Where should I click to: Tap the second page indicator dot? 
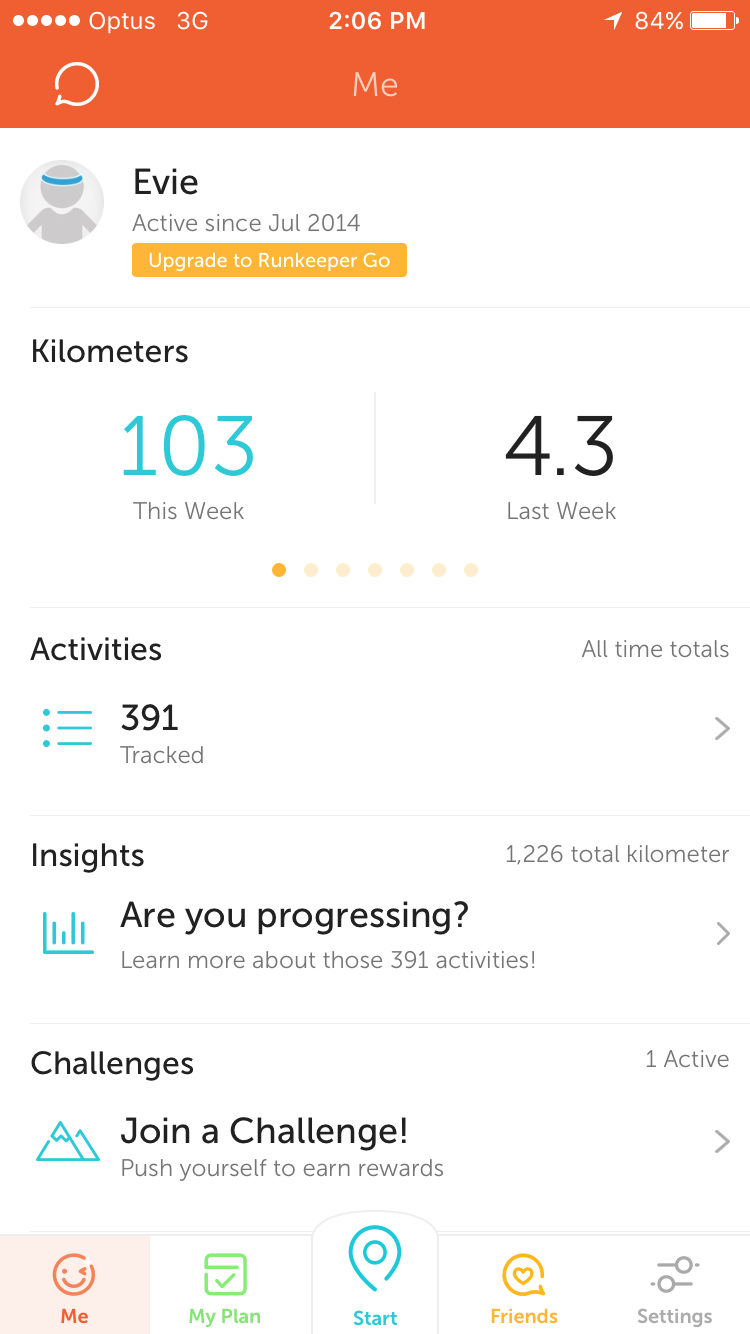pyautogui.click(x=311, y=570)
